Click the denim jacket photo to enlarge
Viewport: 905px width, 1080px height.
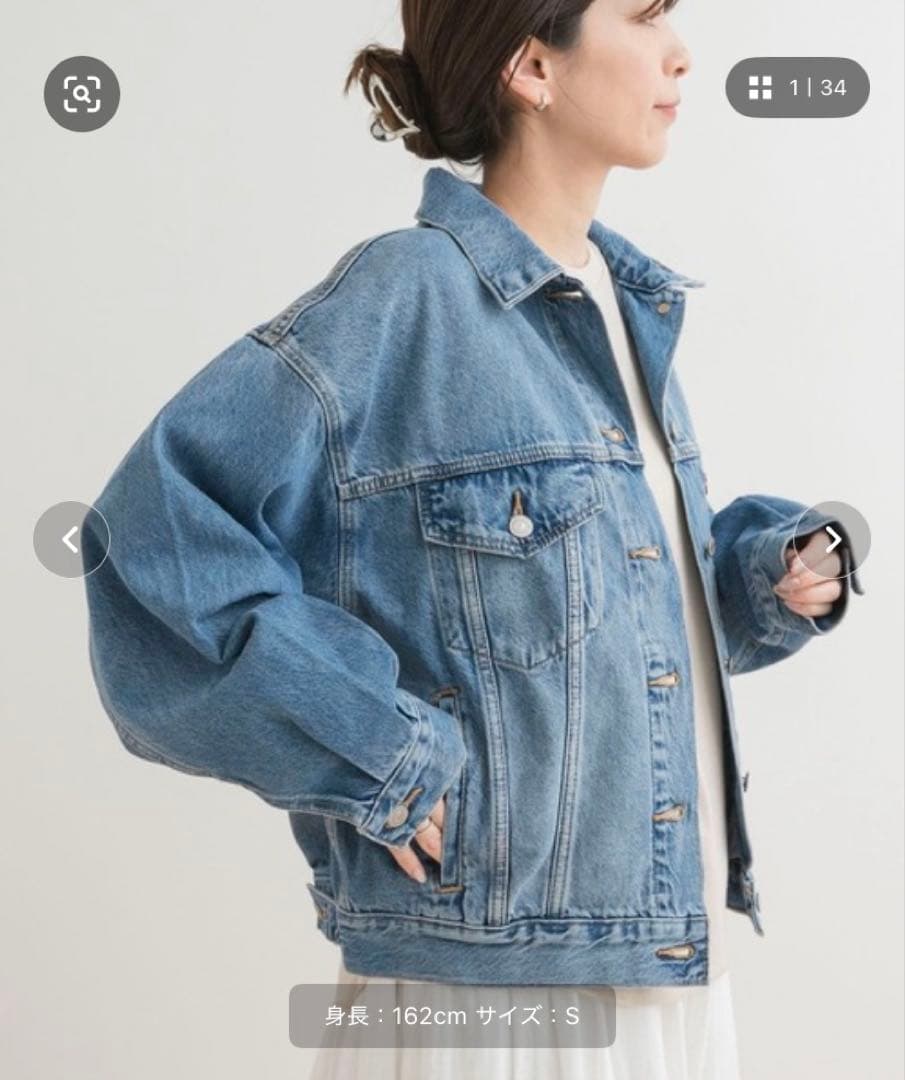(450, 600)
